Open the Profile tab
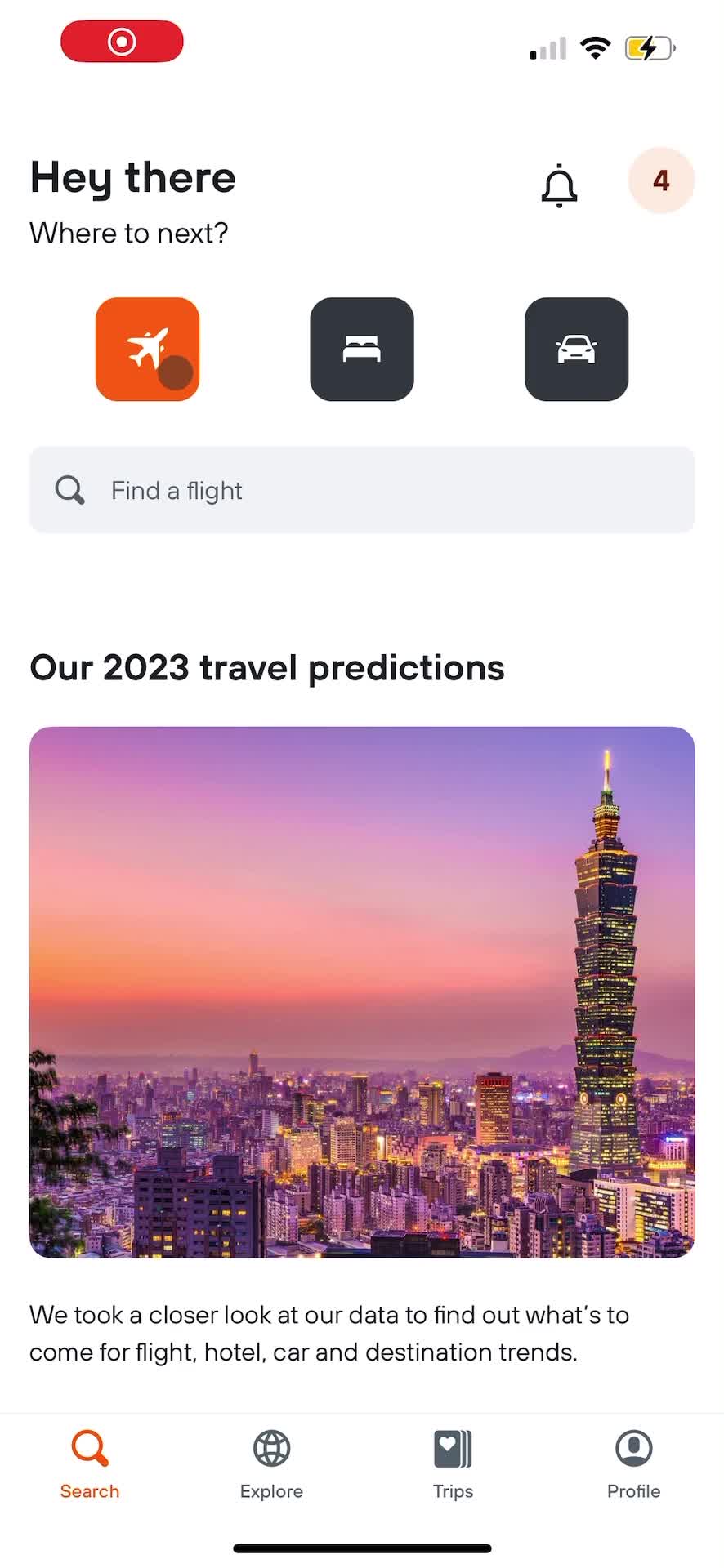Viewport: 724px width, 1568px height. [633, 1462]
